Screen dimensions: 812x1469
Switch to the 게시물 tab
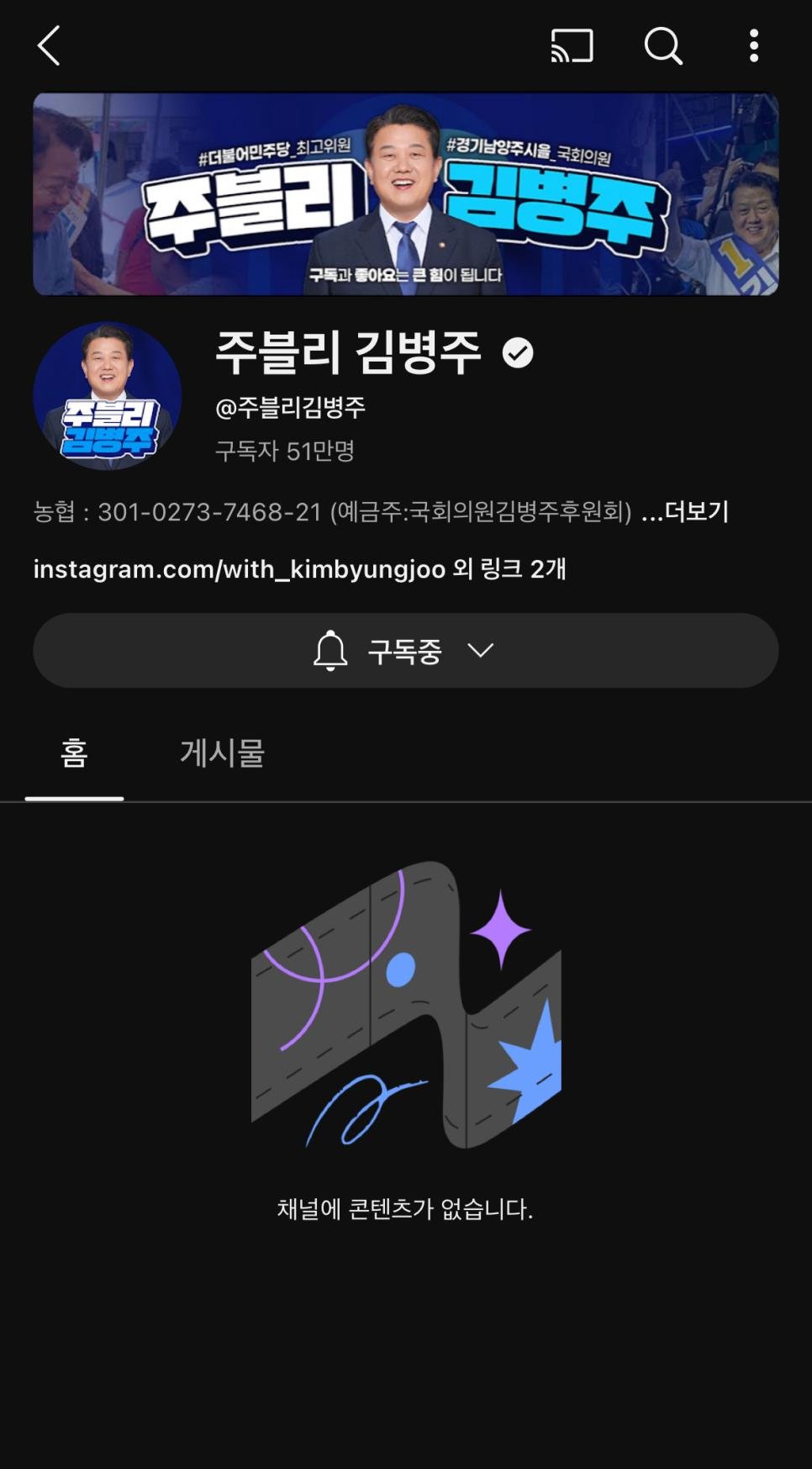tap(222, 753)
